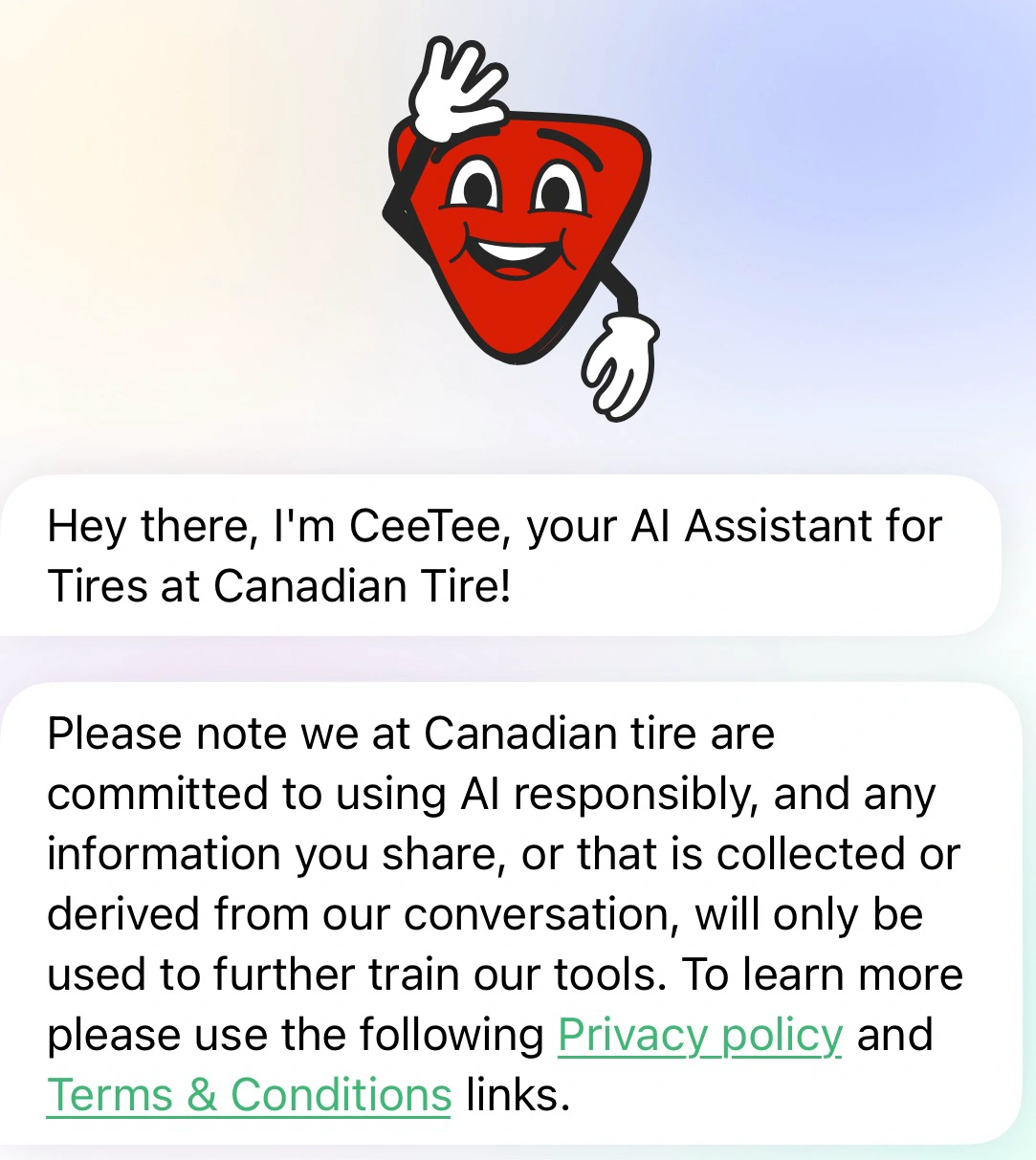
Task: Open the Terms & Conditions link
Action: [x=249, y=1095]
